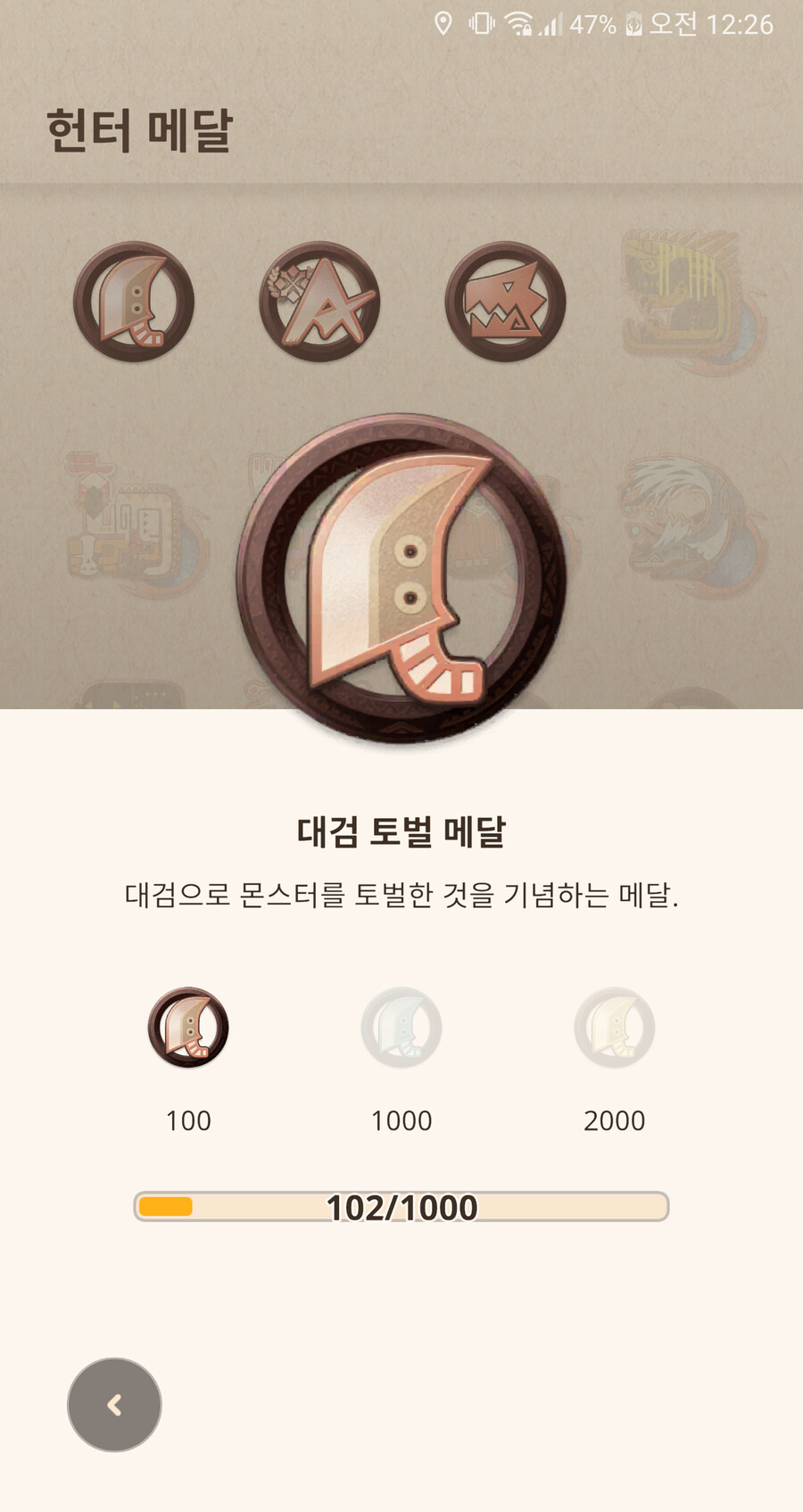Select the bronze 100-kill tier medal
This screenshot has height=1512, width=803.
(186, 1028)
